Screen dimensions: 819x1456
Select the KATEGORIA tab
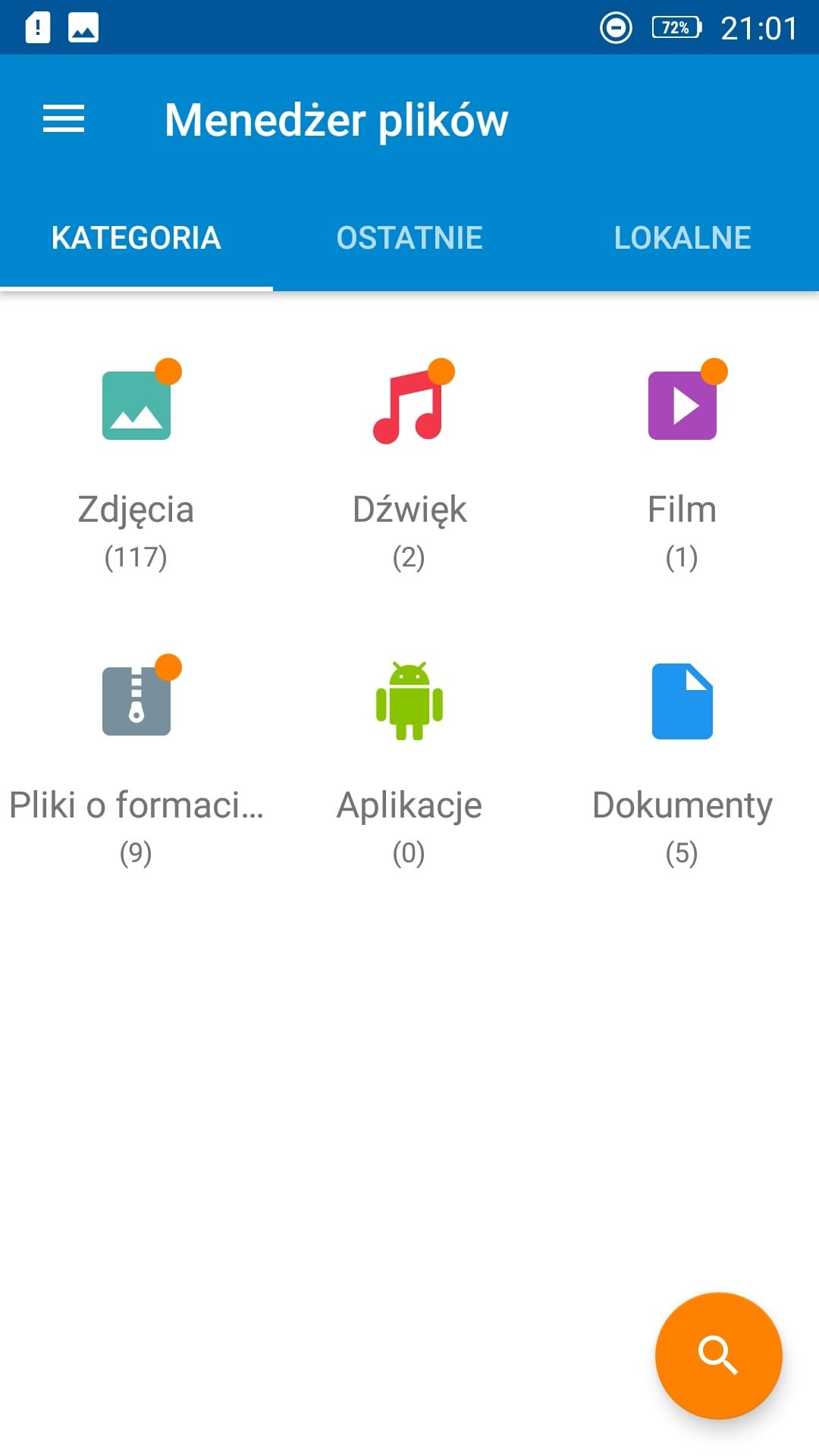(x=136, y=237)
